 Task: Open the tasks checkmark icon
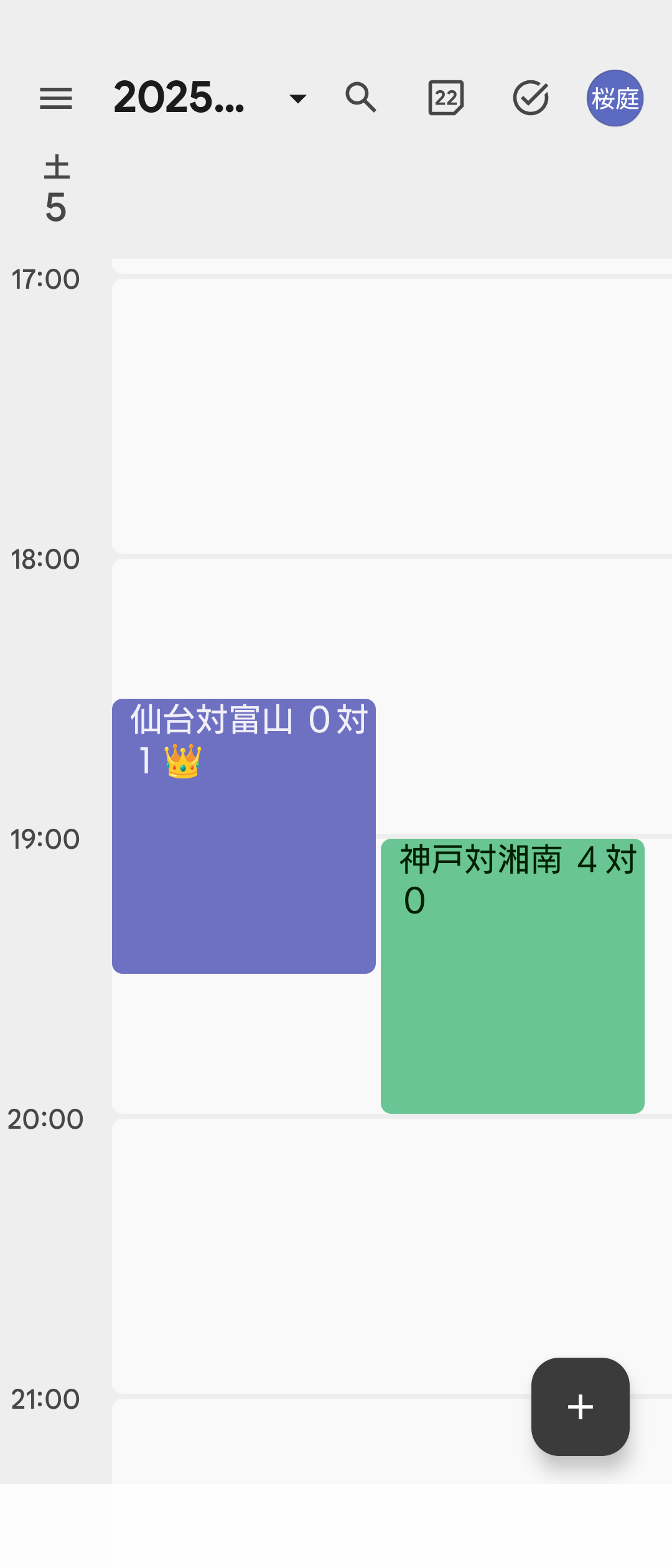coord(530,98)
